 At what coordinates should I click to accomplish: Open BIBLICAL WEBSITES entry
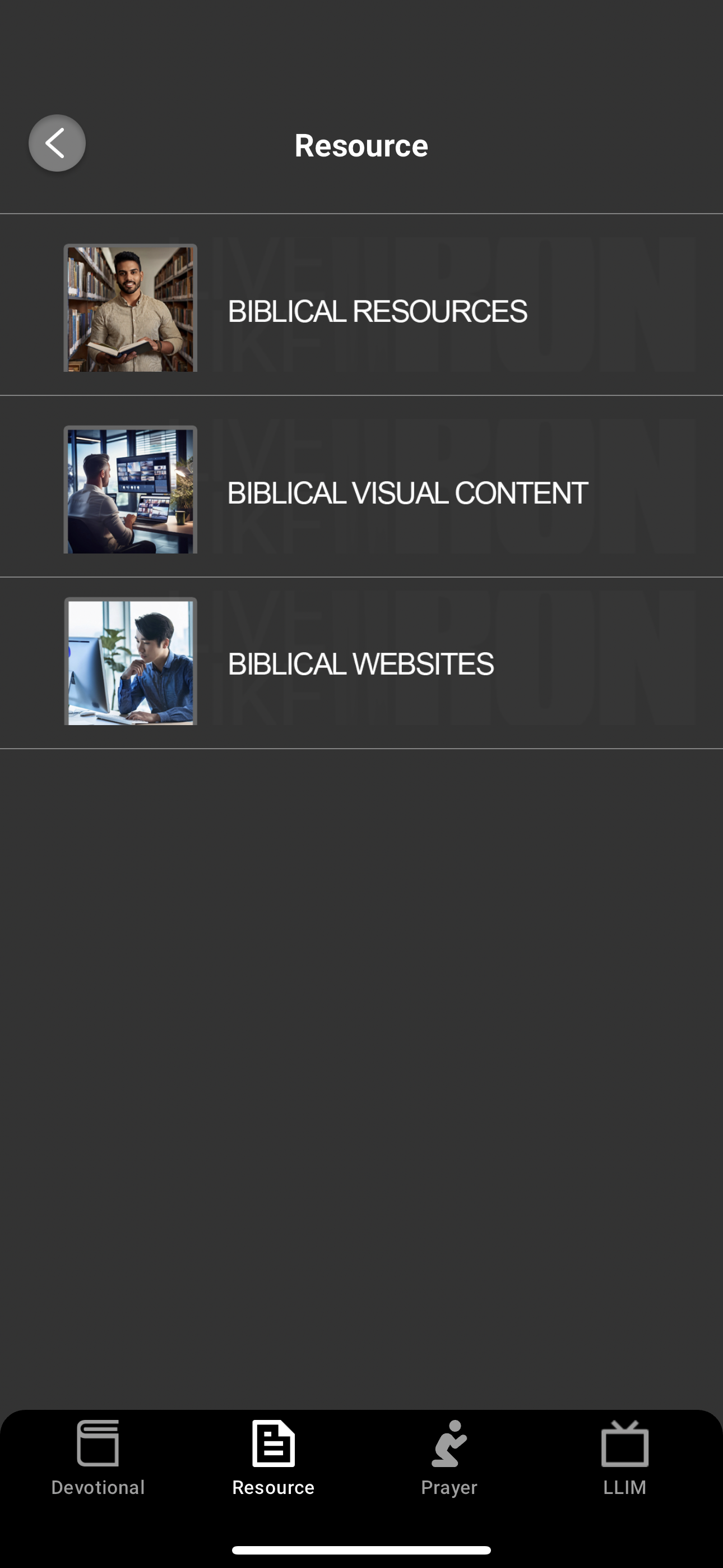click(x=361, y=663)
